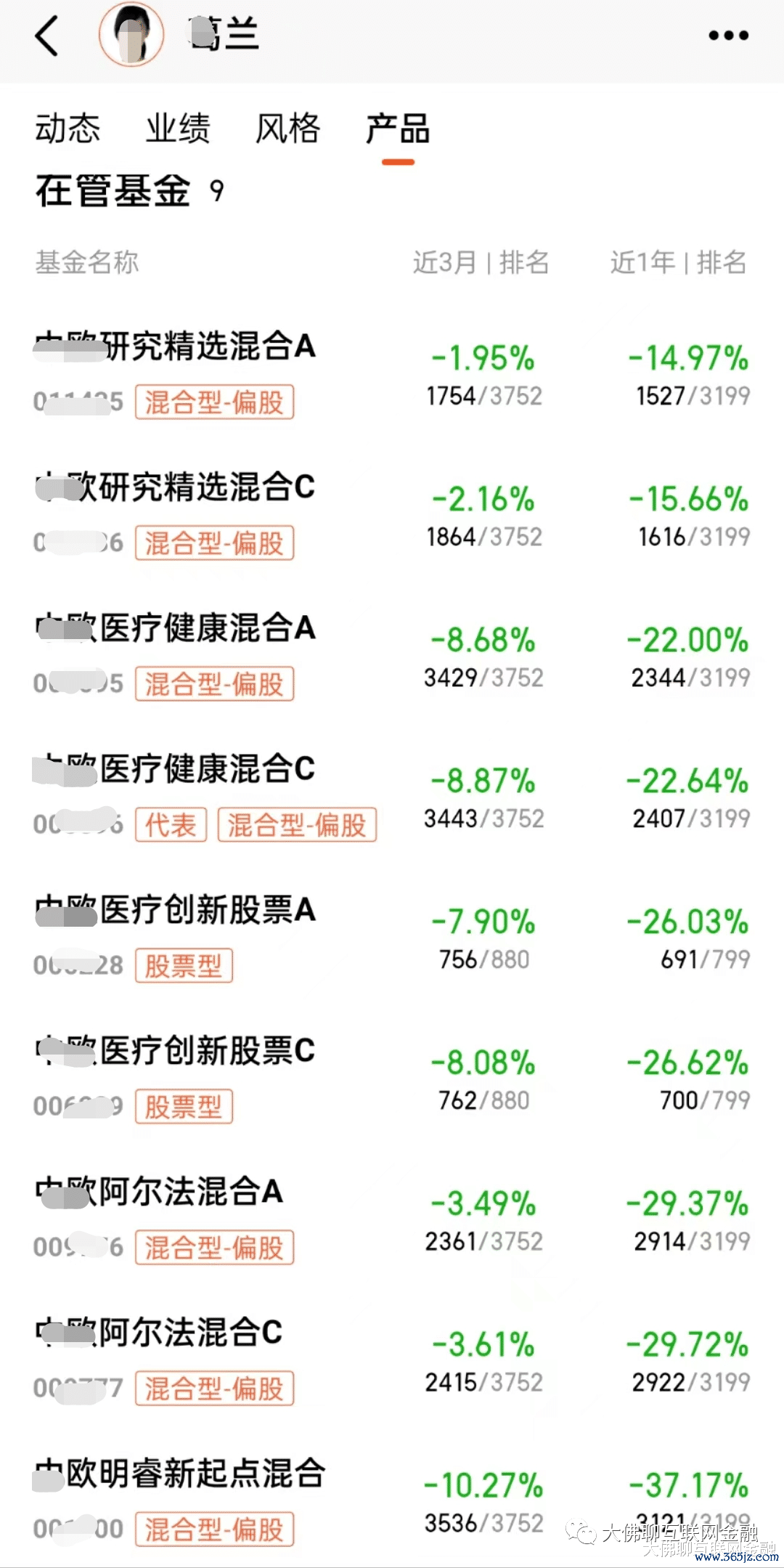Open the 医疗创新股票A fund row
The width and height of the screenshot is (784, 1568).
pos(392,938)
